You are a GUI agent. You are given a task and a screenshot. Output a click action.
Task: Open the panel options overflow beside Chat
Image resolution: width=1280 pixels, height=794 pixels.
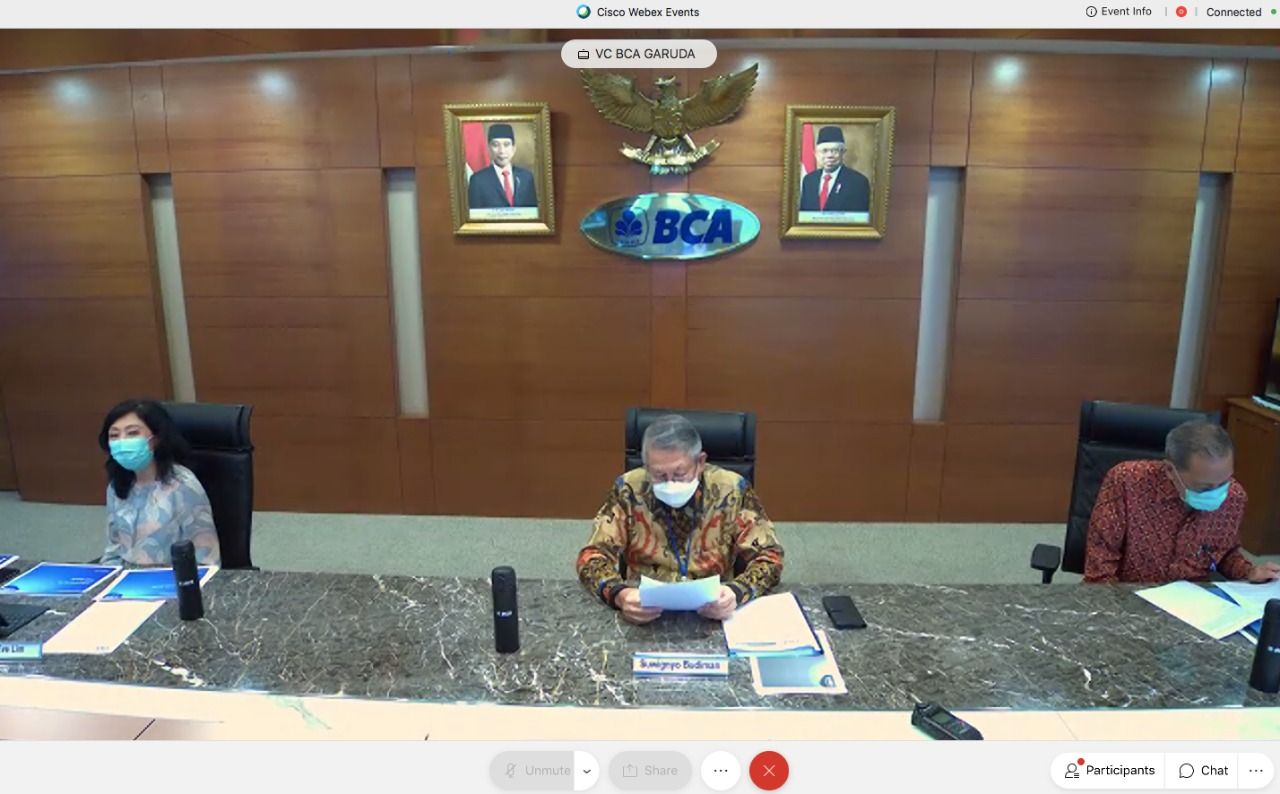click(1256, 770)
